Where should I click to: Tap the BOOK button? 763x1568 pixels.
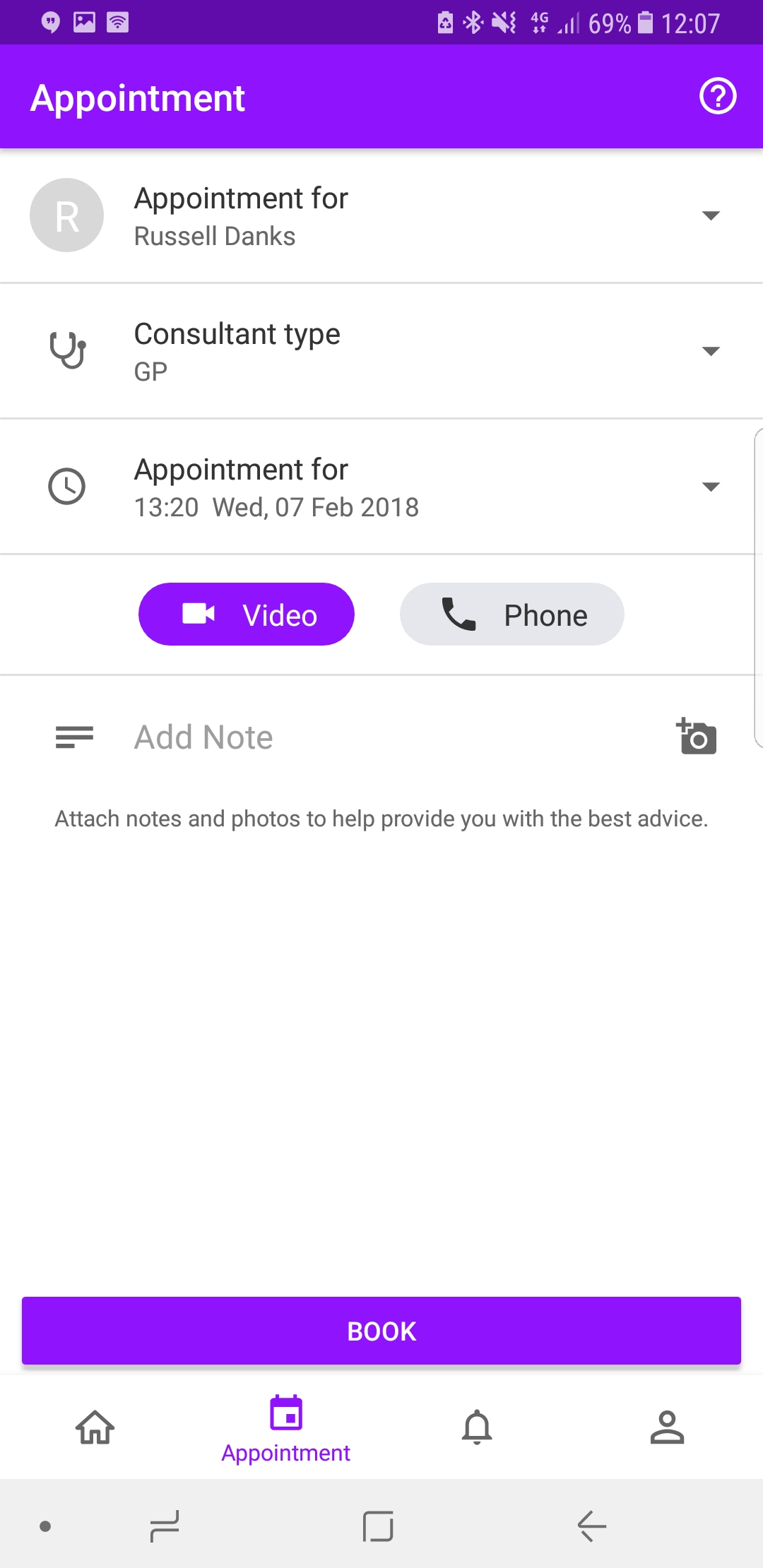point(381,1331)
